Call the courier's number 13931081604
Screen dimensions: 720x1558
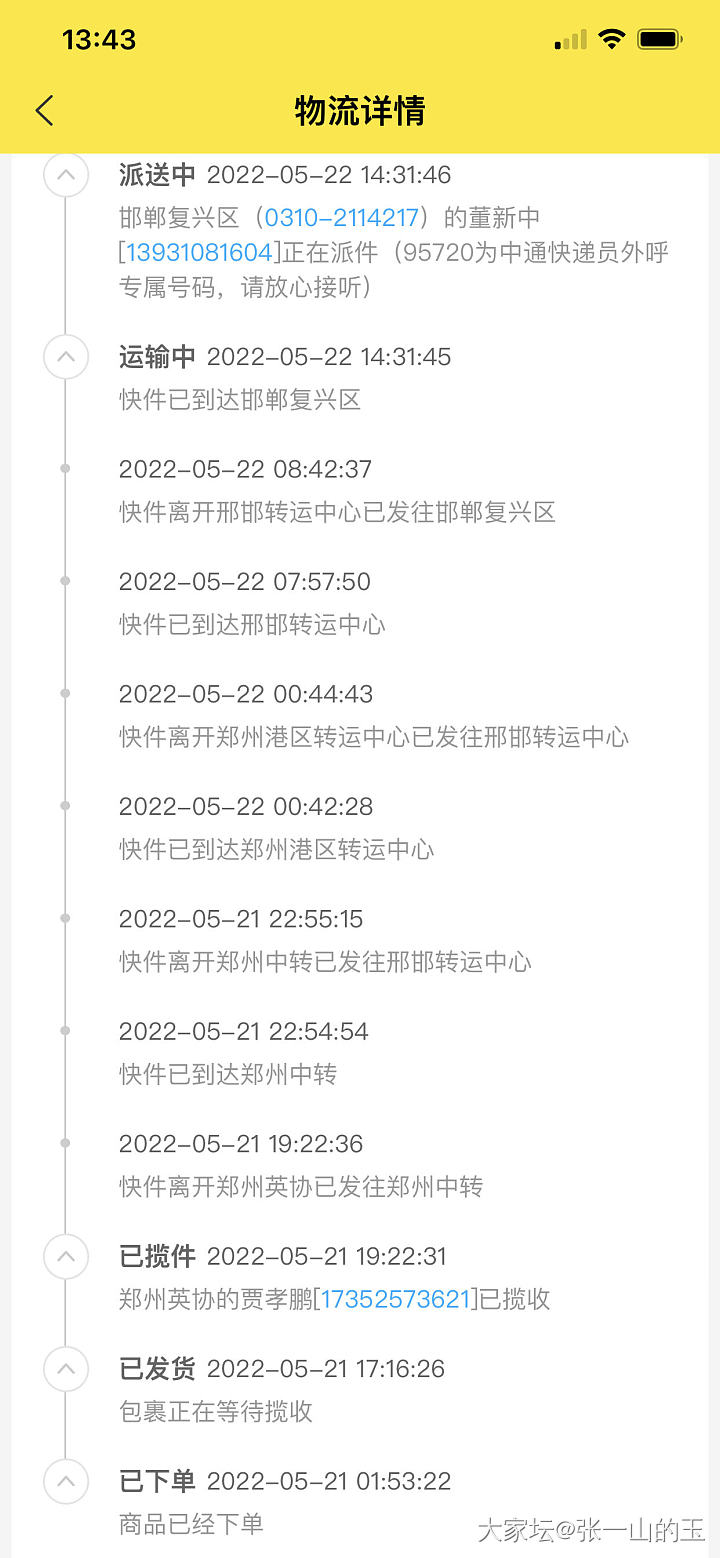(x=199, y=253)
